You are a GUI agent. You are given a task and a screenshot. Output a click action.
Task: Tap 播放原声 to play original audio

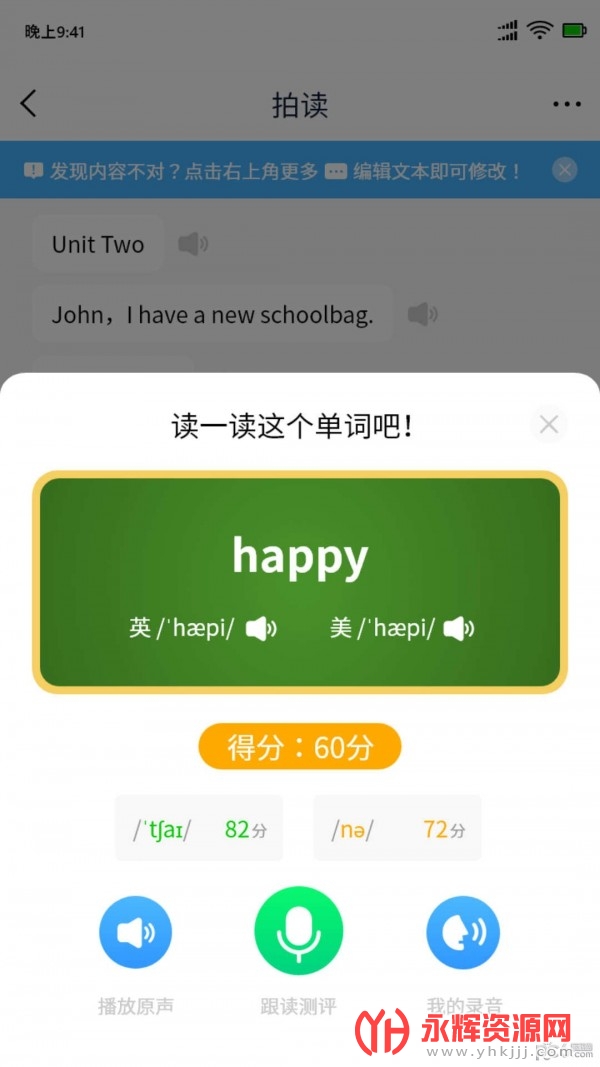pos(136,933)
